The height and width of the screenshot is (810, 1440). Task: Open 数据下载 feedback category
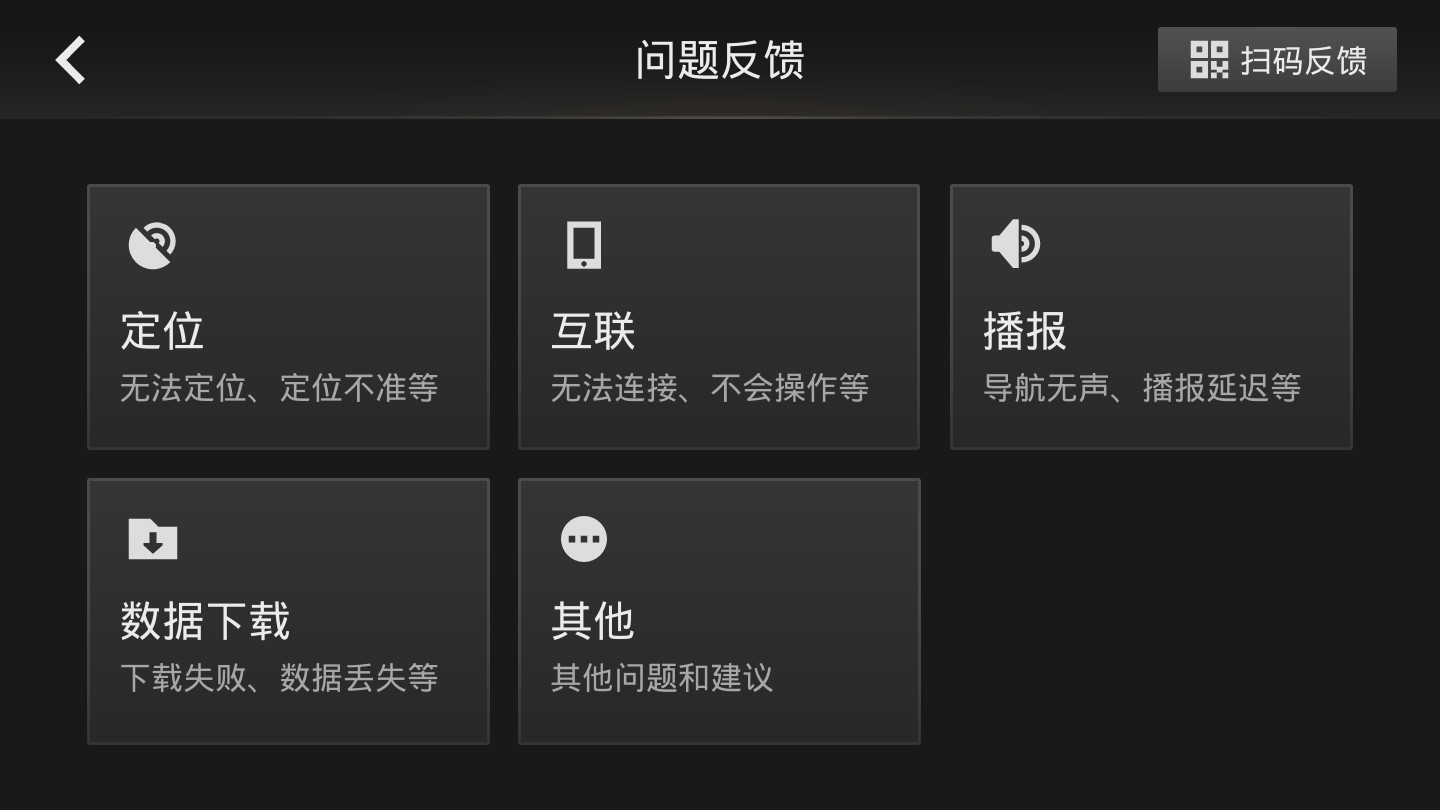click(x=288, y=611)
